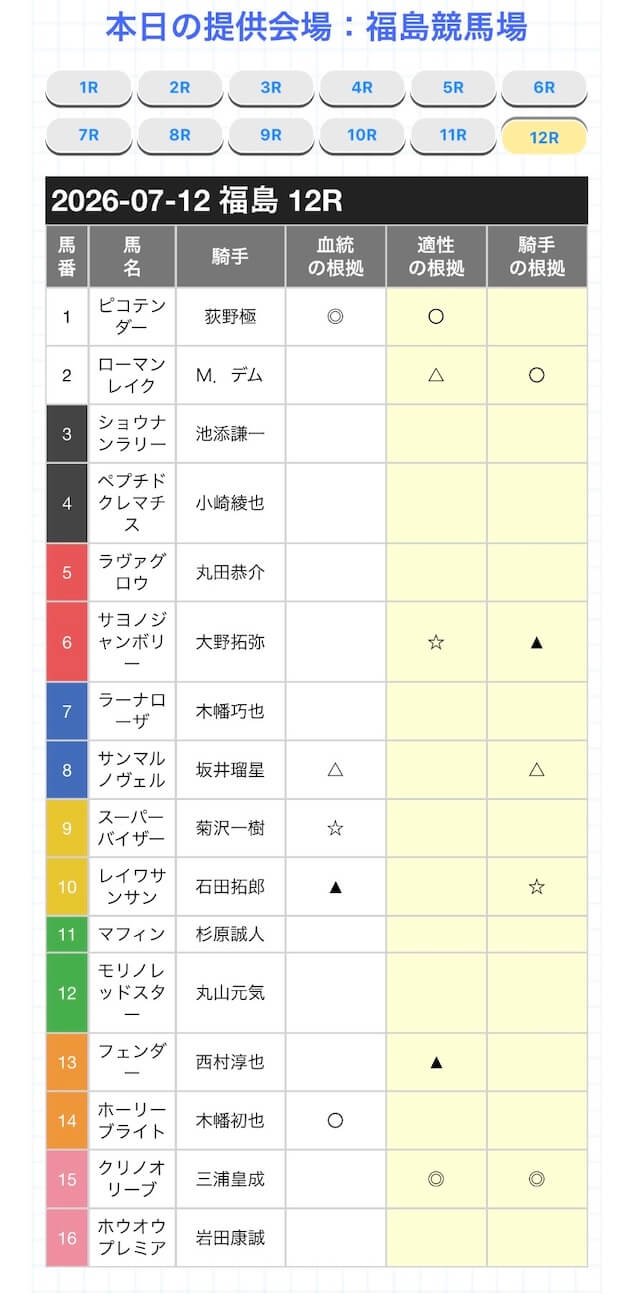Select the highlighted 12R button

coord(544,137)
